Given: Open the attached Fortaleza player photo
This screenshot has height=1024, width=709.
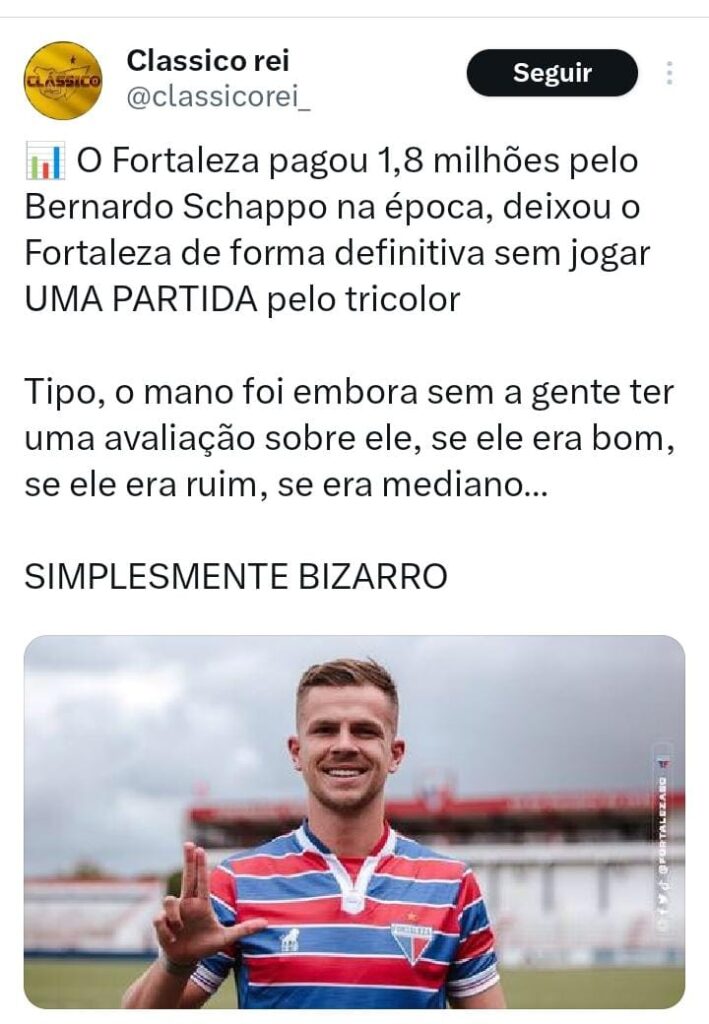Looking at the screenshot, I should (354, 820).
